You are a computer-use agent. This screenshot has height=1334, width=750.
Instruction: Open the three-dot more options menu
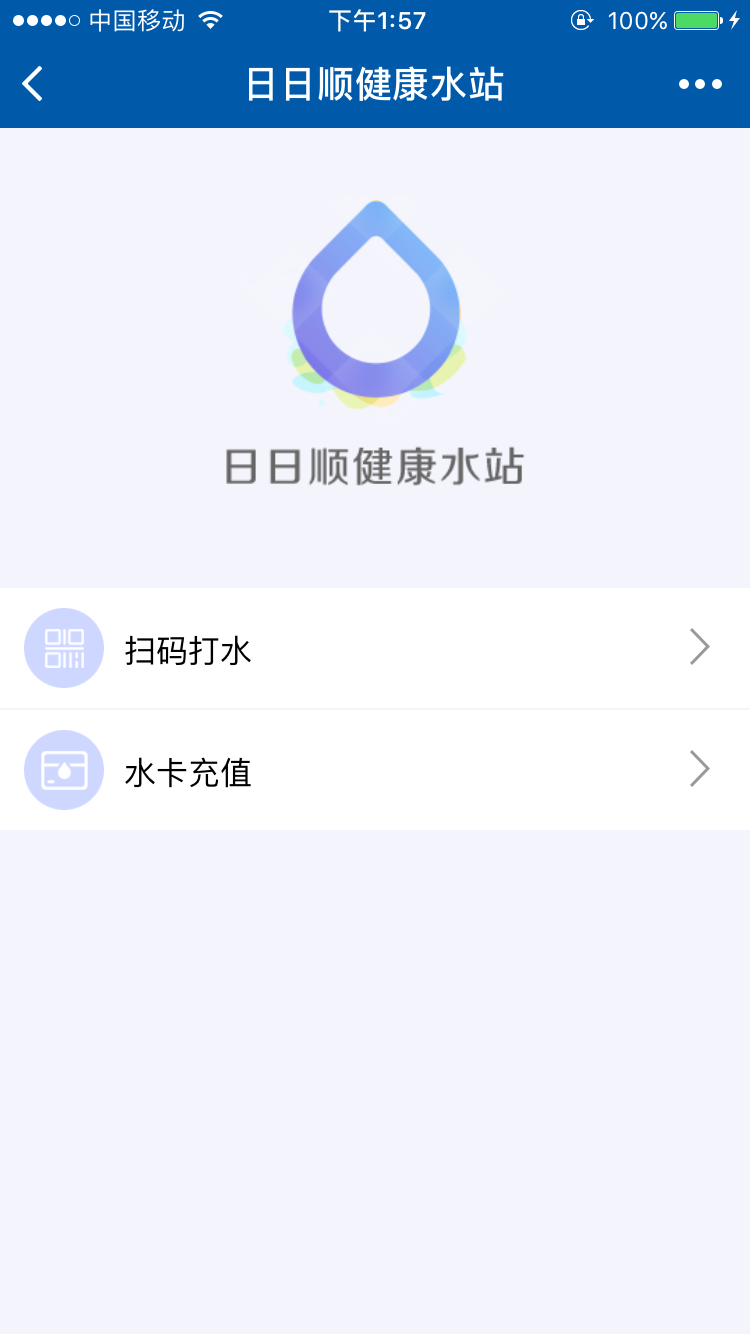pyautogui.click(x=700, y=84)
